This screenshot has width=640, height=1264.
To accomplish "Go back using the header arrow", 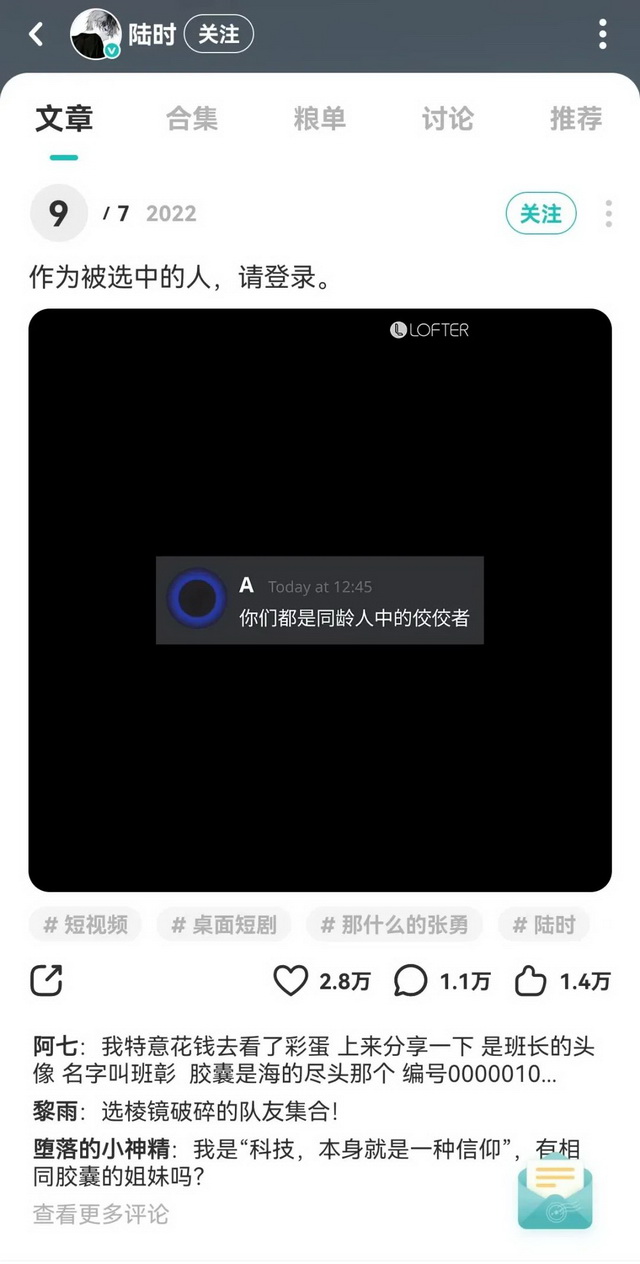I will click(36, 34).
